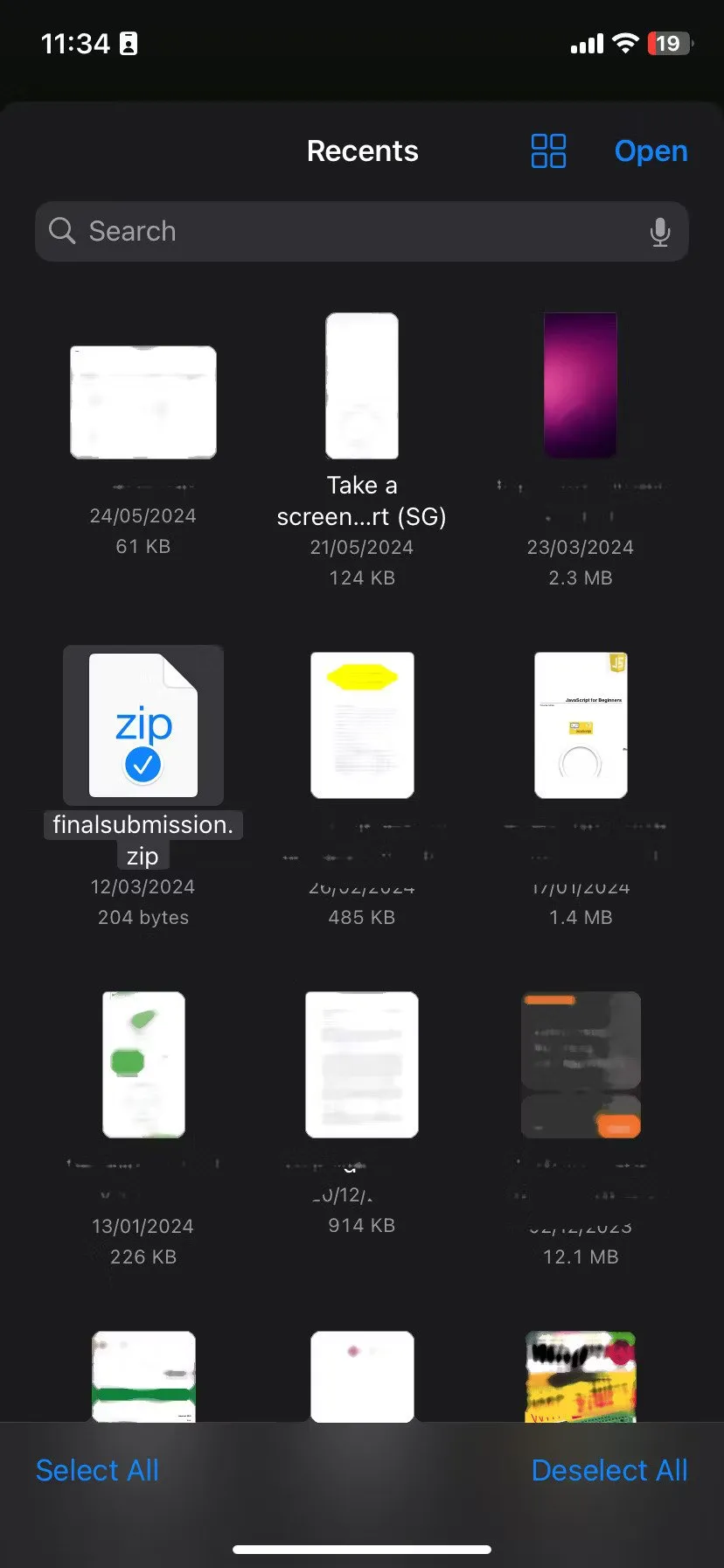Tap Deselect All
Image resolution: width=724 pixels, height=1568 pixels.
coord(609,1470)
